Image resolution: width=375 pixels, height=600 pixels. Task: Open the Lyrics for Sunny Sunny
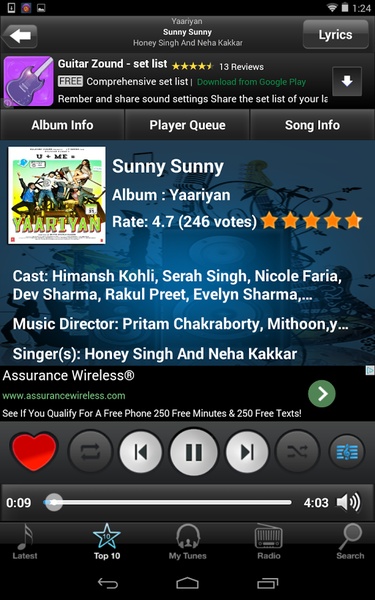[x=335, y=34]
